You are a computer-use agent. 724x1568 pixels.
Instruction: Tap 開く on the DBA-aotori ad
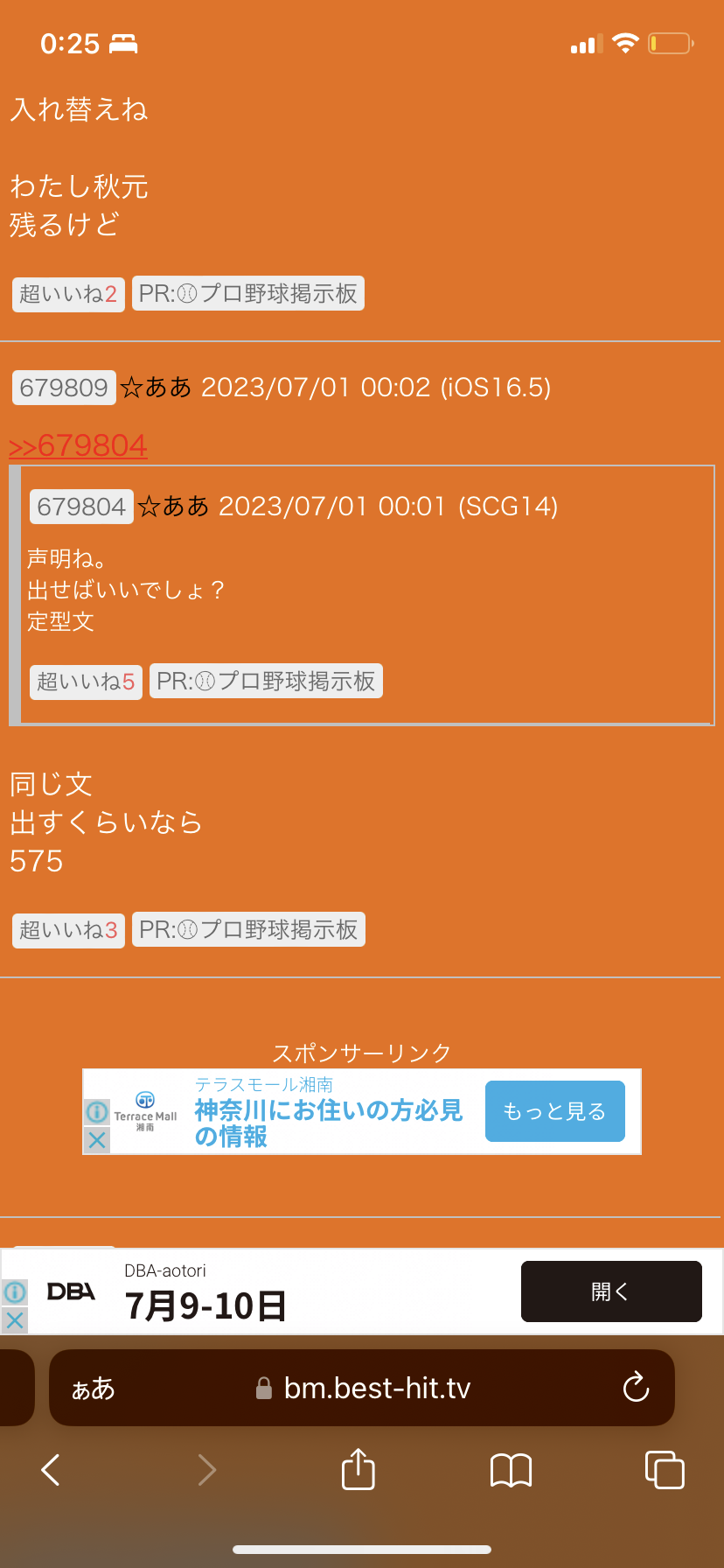click(x=611, y=1291)
